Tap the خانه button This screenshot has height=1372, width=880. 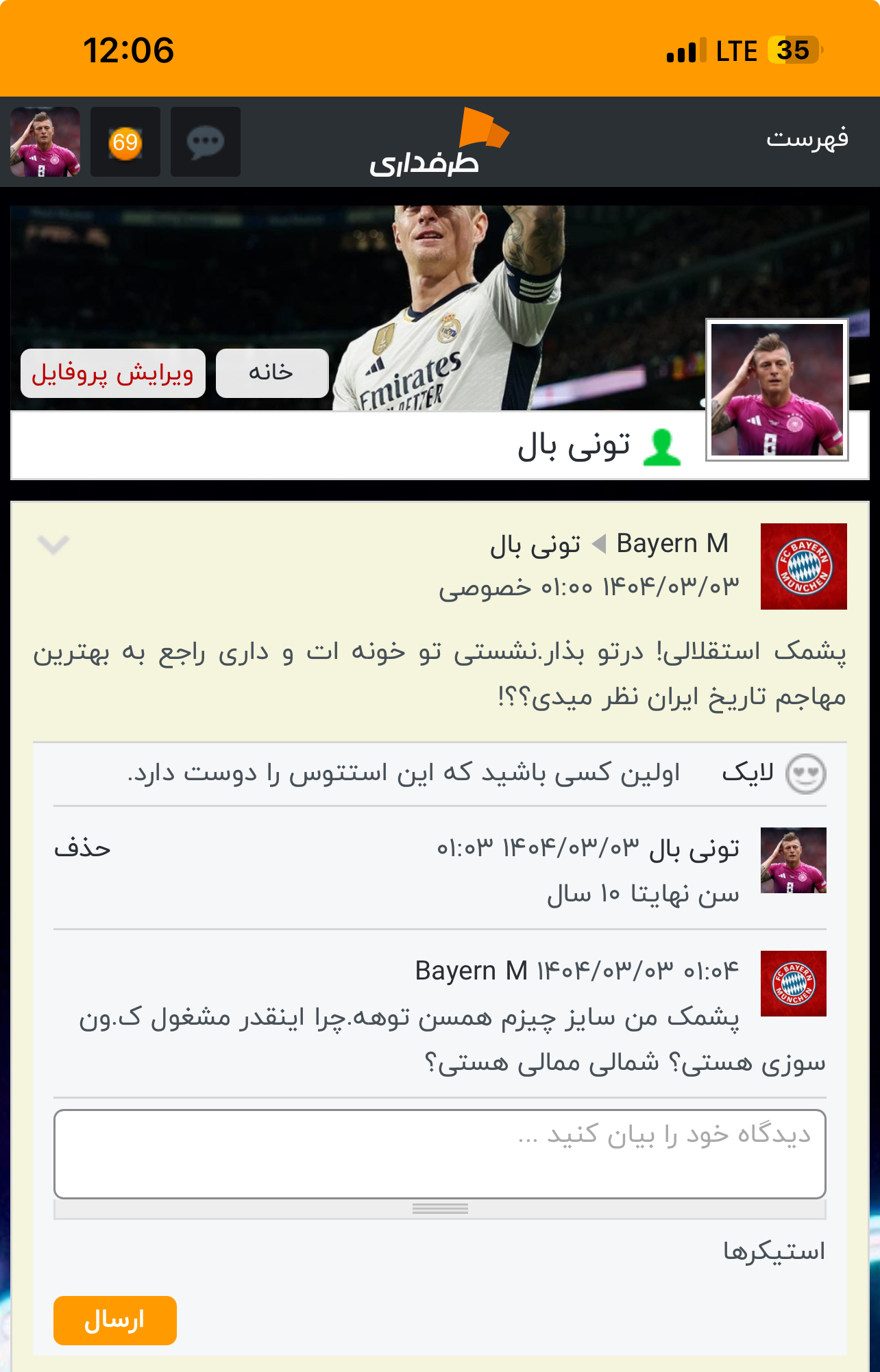coord(272,373)
